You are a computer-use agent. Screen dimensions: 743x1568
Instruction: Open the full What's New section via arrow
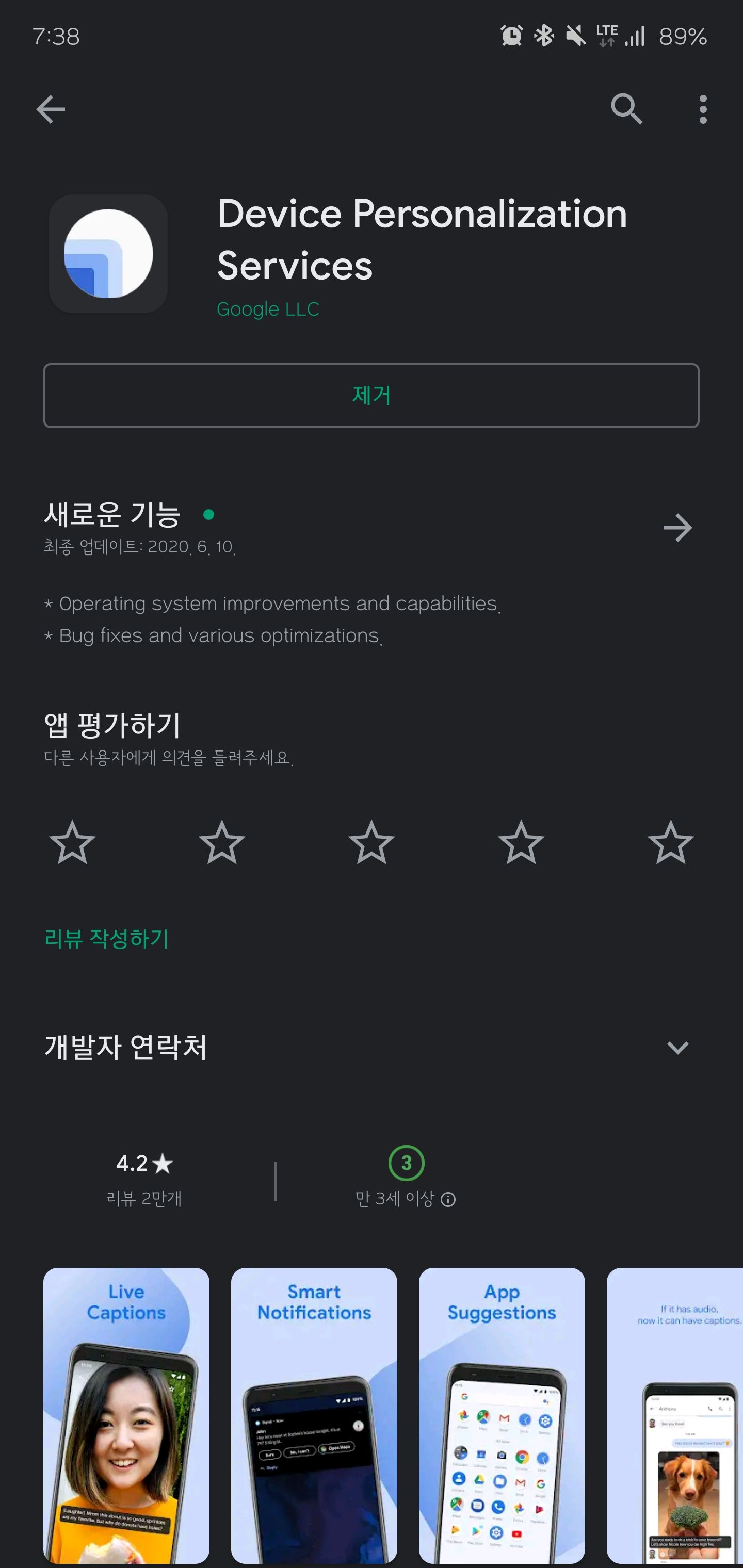[x=679, y=528]
